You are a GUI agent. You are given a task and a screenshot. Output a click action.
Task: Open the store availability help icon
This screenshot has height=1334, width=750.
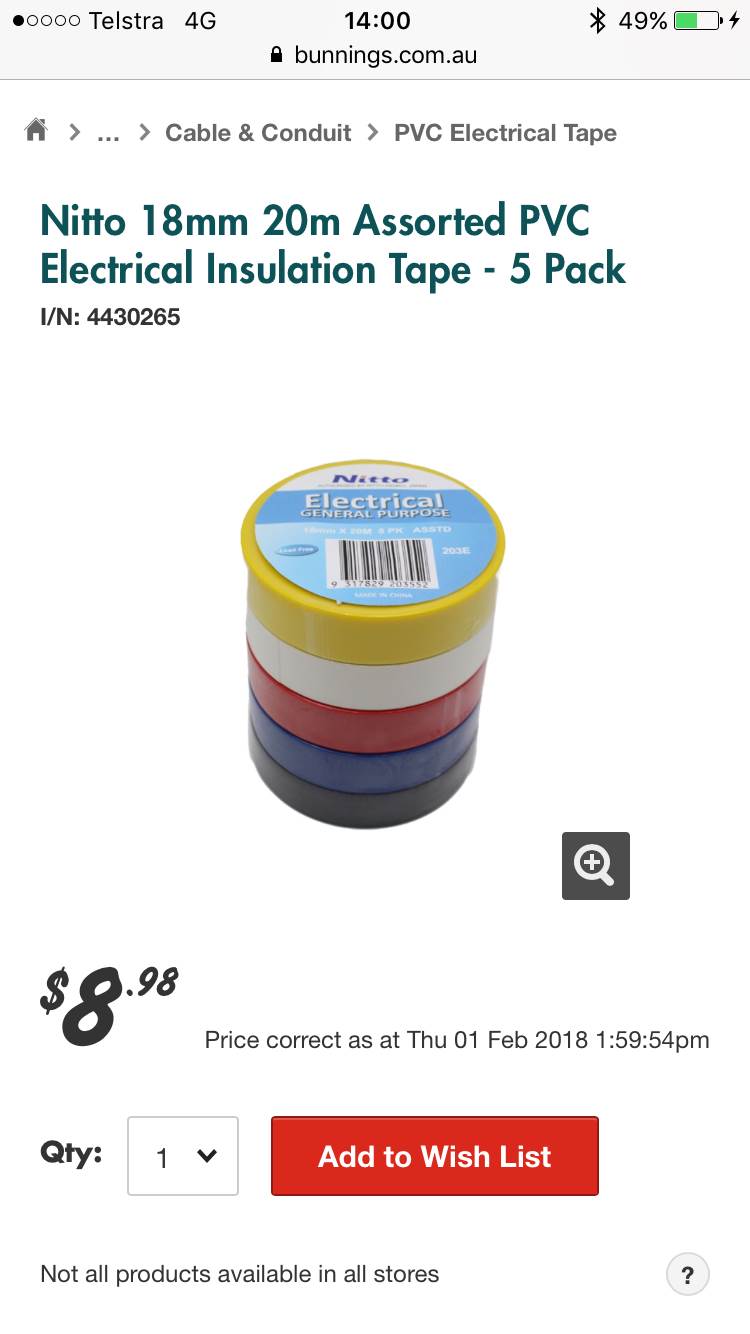(x=687, y=1275)
